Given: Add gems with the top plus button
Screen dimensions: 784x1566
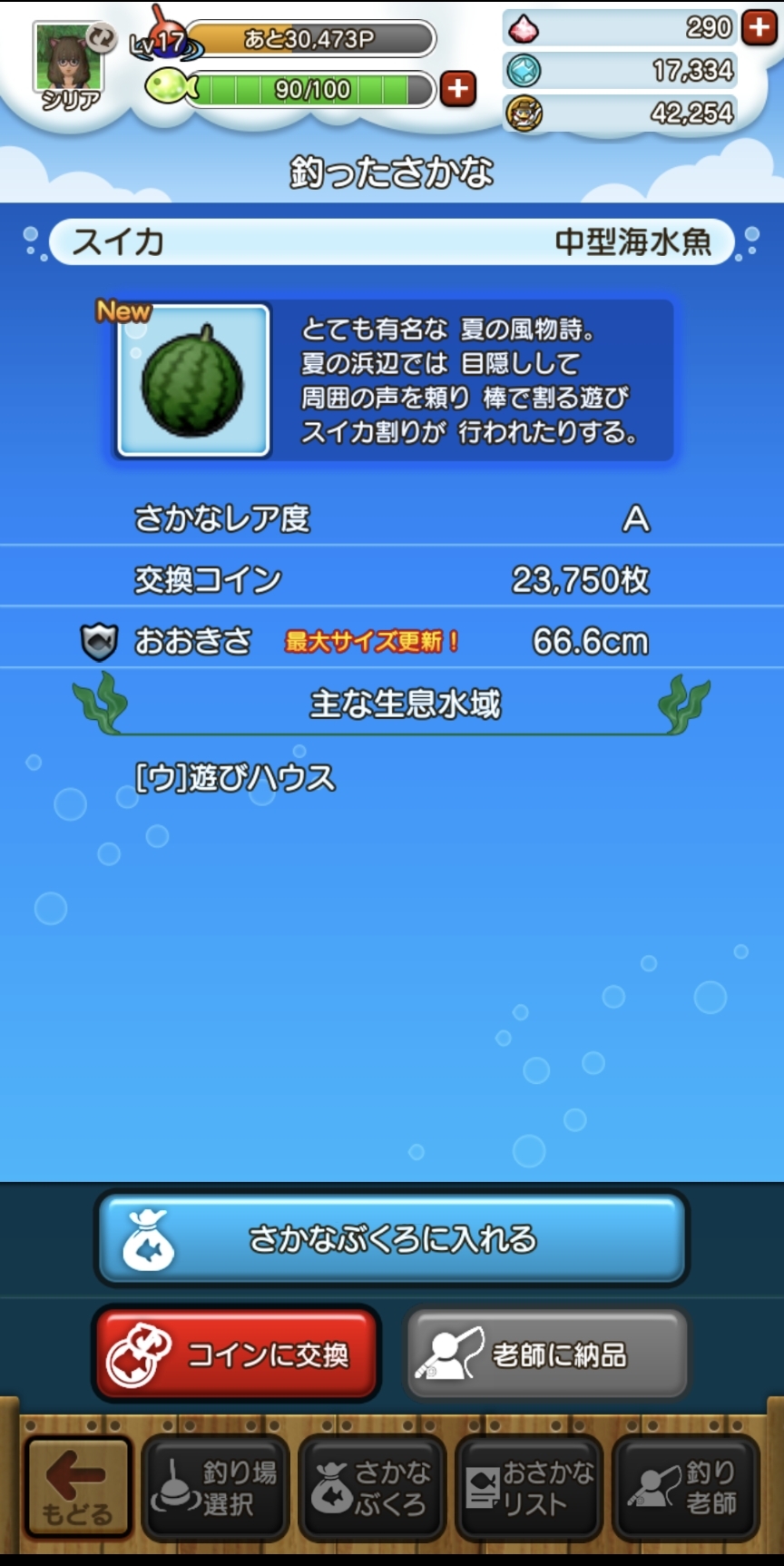Looking at the screenshot, I should (x=759, y=28).
